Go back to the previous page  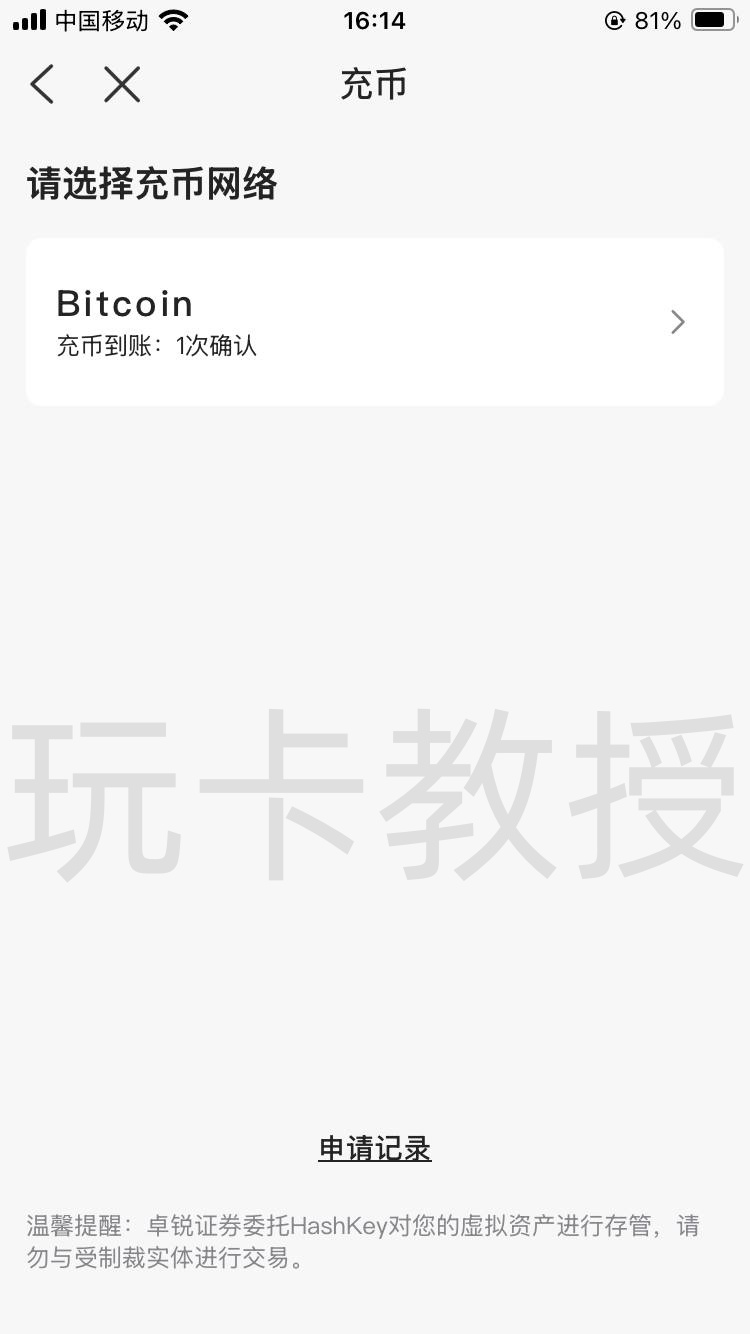coord(42,85)
